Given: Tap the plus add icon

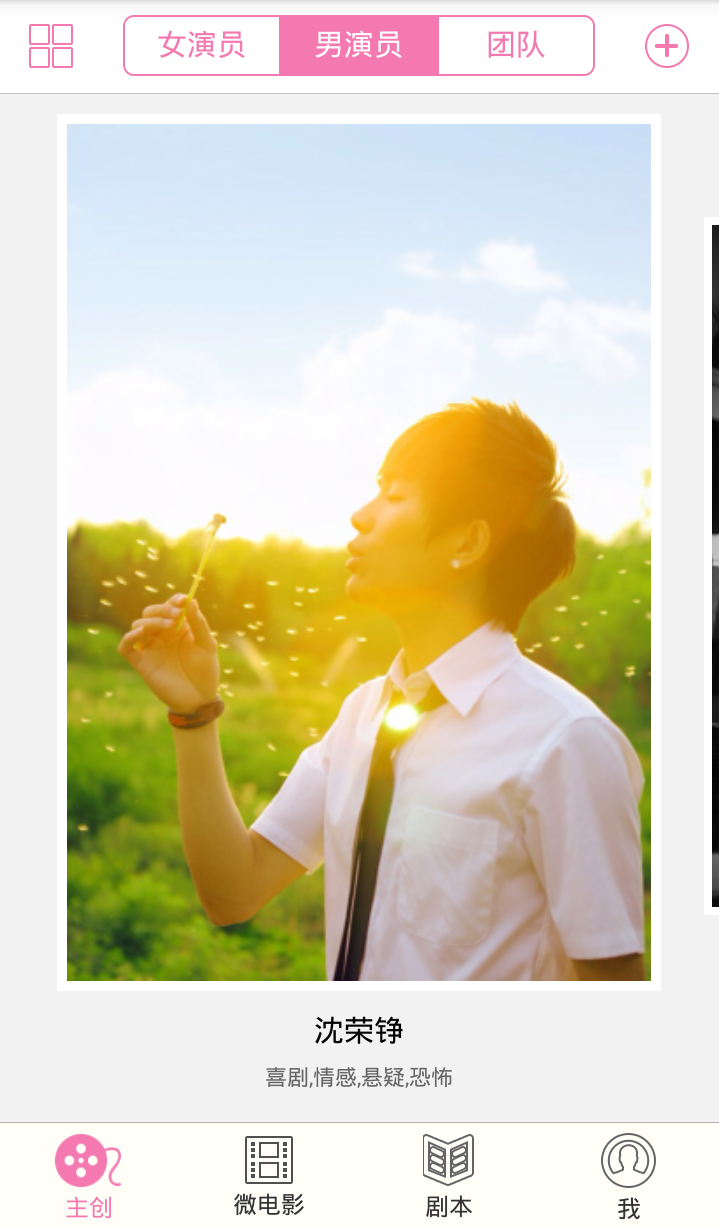Looking at the screenshot, I should pos(667,46).
